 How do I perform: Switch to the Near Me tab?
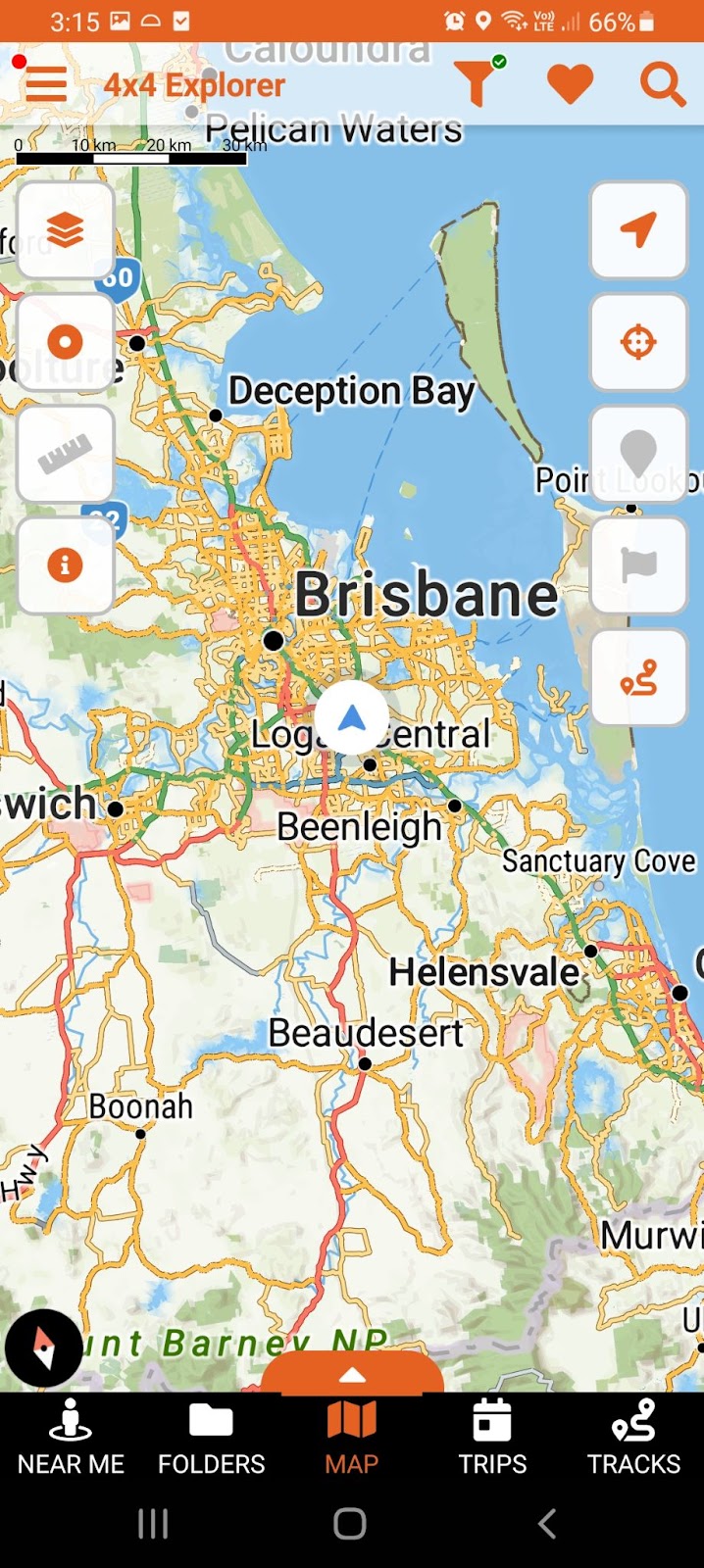pyautogui.click(x=71, y=1438)
